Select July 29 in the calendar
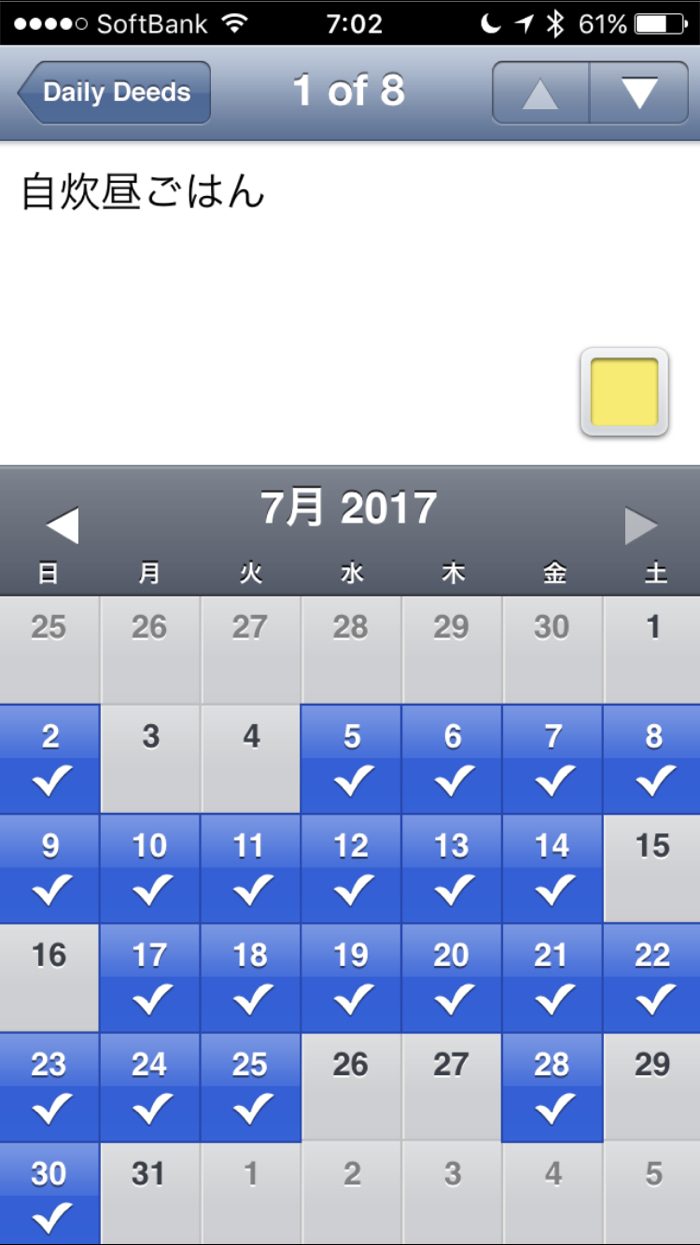This screenshot has height=1245, width=700. (x=652, y=1087)
